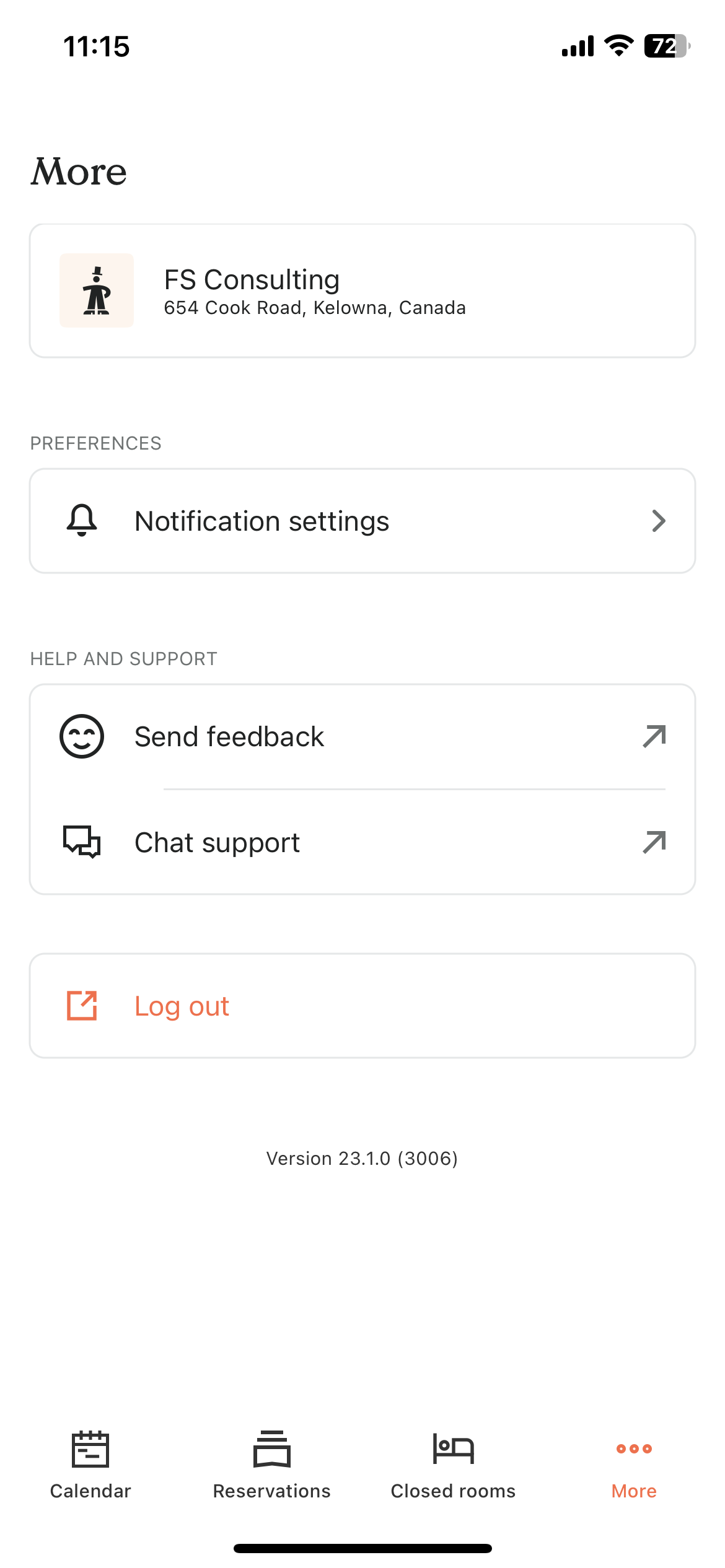View the Closed rooms tab

click(453, 1465)
